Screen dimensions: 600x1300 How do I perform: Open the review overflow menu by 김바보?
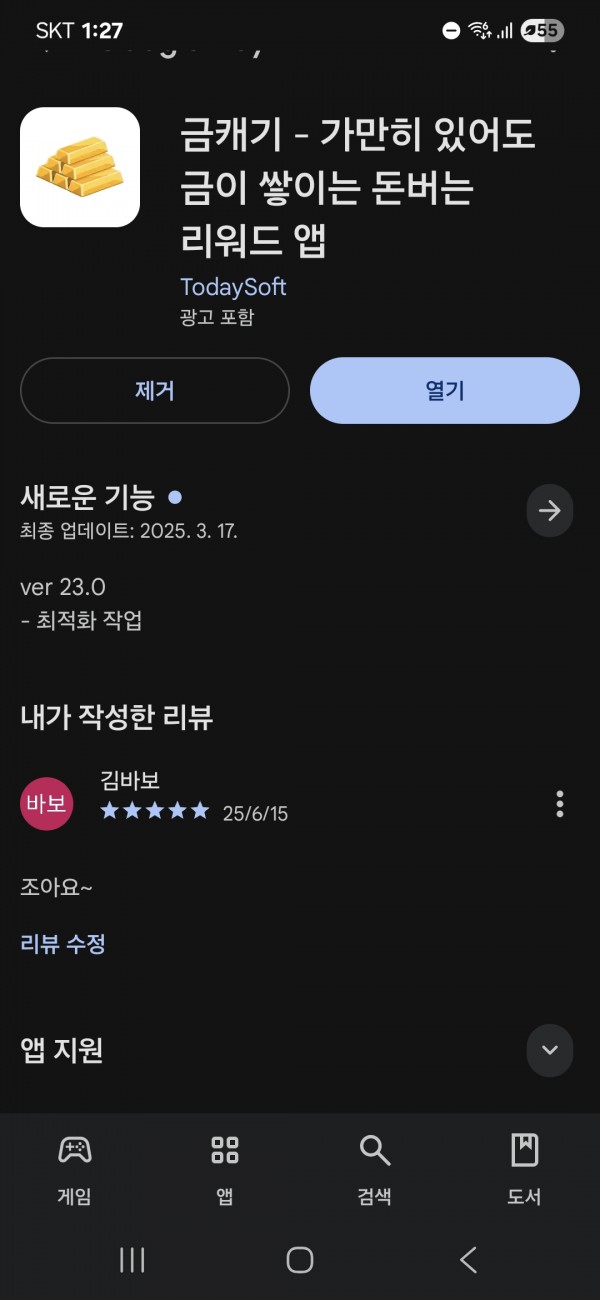click(559, 803)
